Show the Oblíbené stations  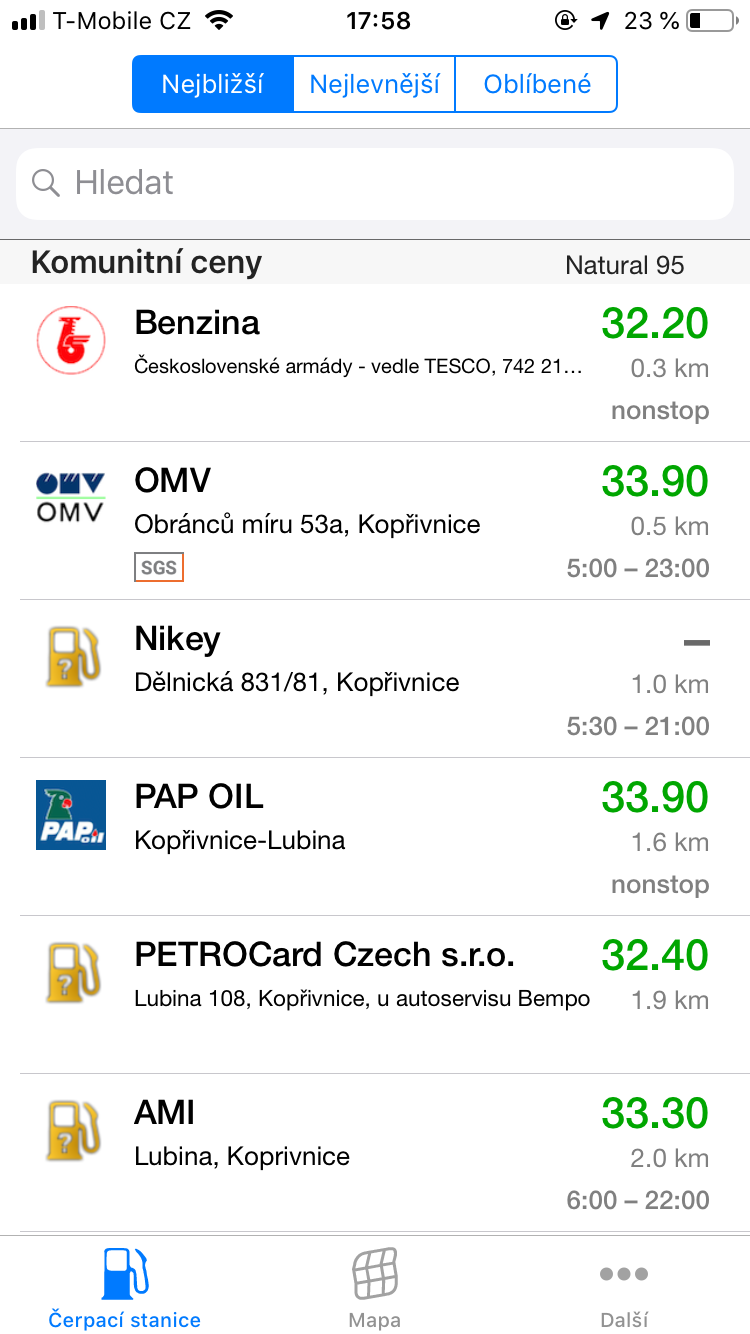click(x=537, y=84)
